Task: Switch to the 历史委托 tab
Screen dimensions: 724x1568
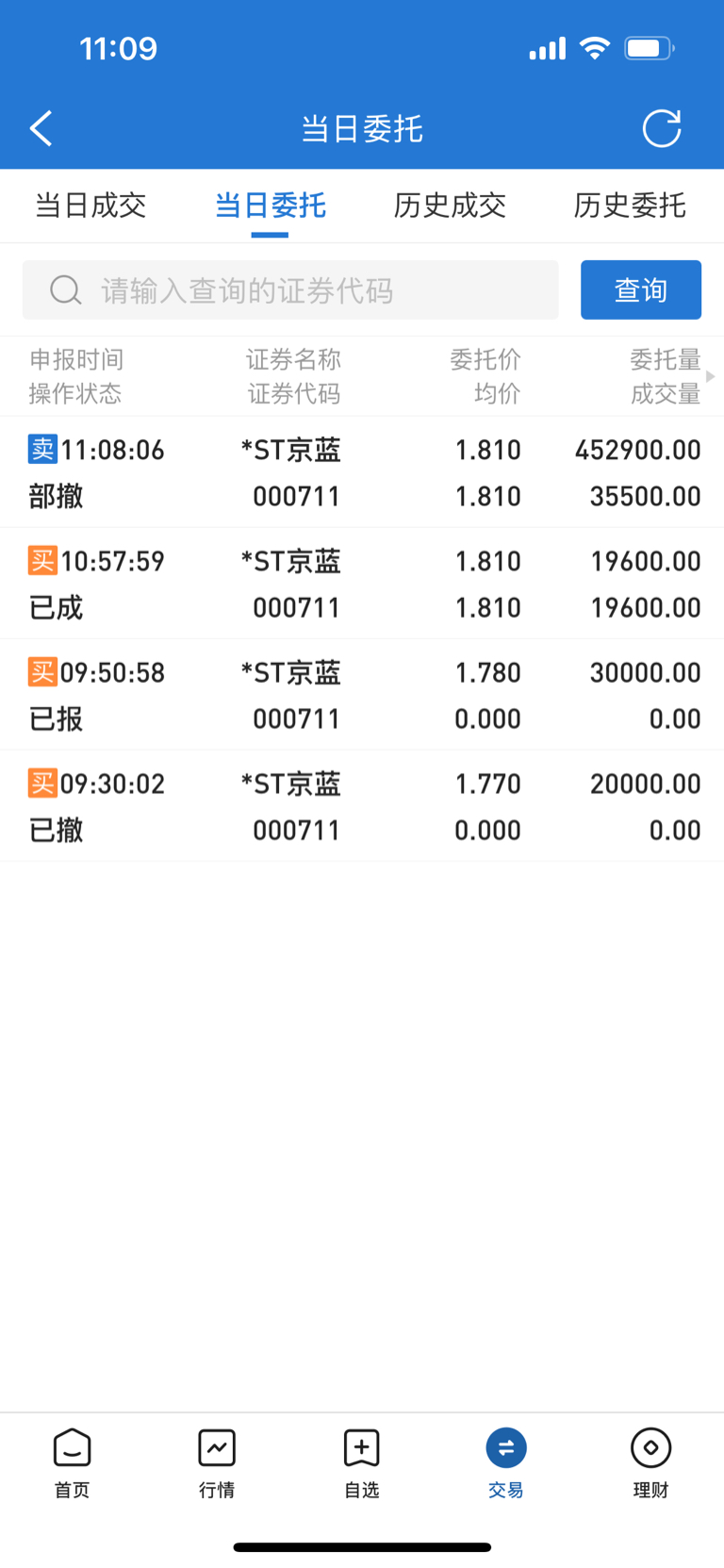Action: point(630,205)
